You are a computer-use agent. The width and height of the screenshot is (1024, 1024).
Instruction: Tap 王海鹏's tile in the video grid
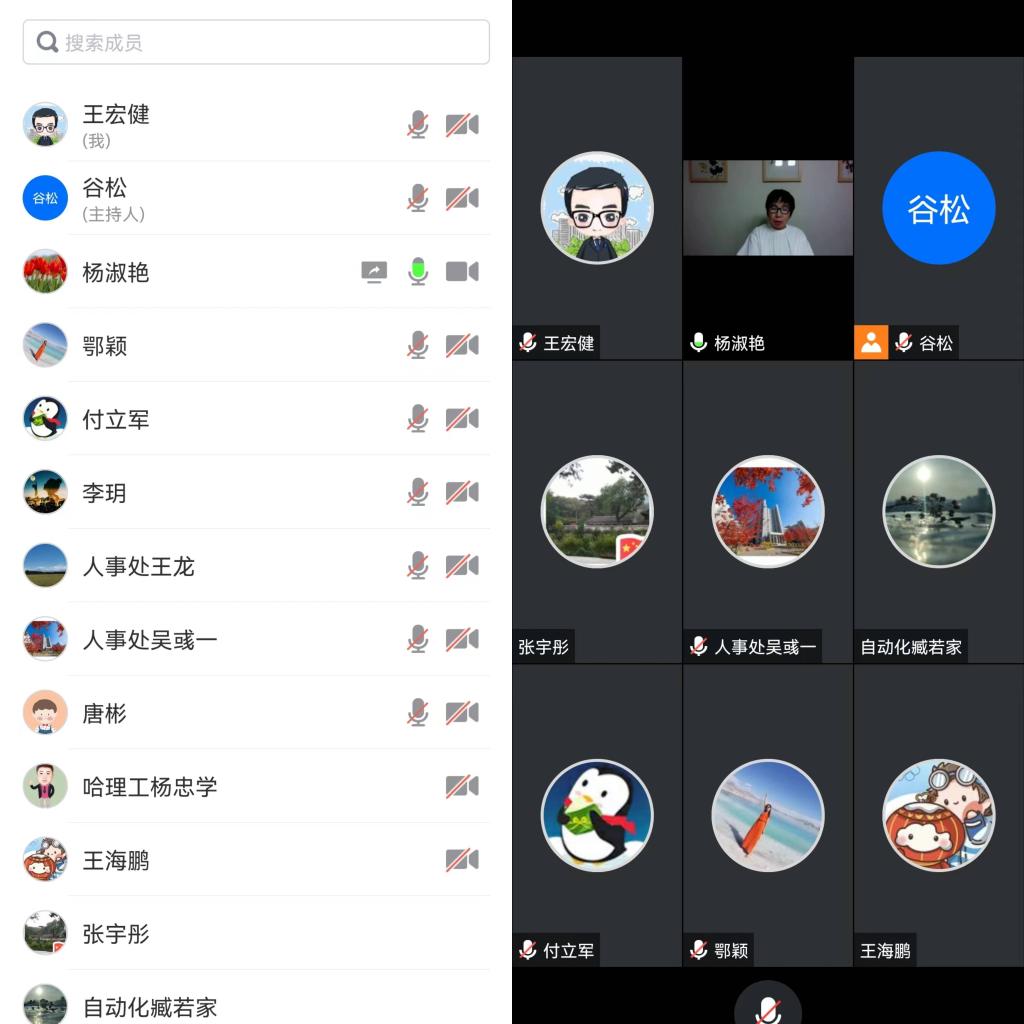[938, 815]
